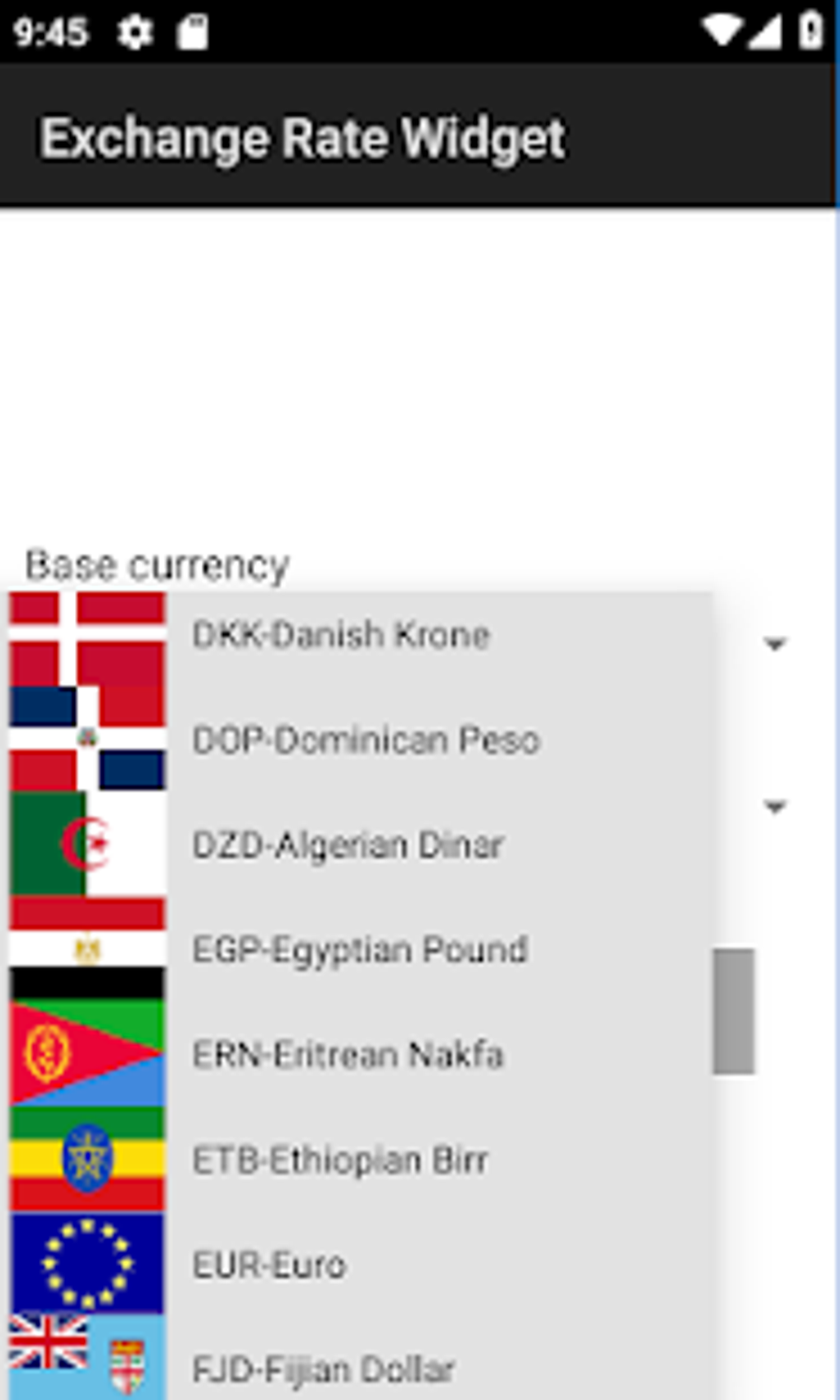The image size is (840, 1400).
Task: Tap the base currency dropdown arrow
Action: (775, 644)
